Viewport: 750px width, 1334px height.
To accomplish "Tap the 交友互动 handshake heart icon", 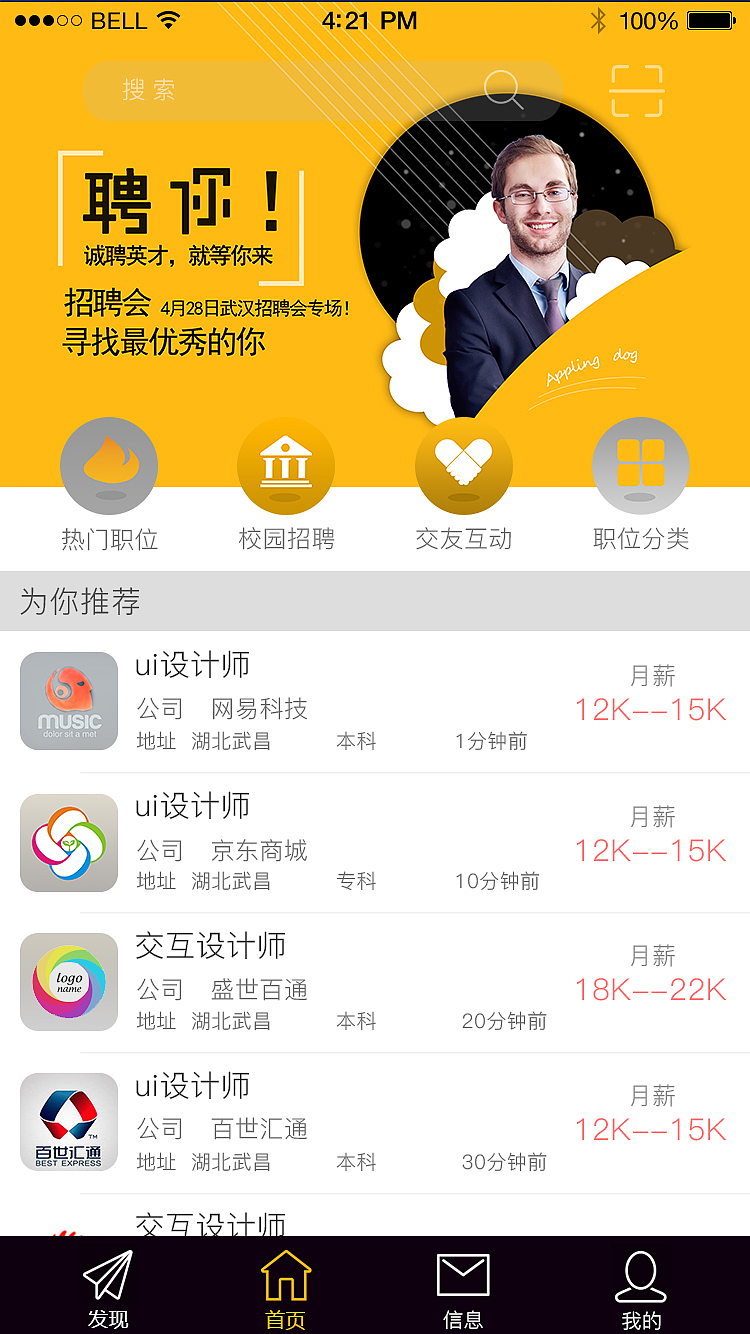I will coord(463,464).
